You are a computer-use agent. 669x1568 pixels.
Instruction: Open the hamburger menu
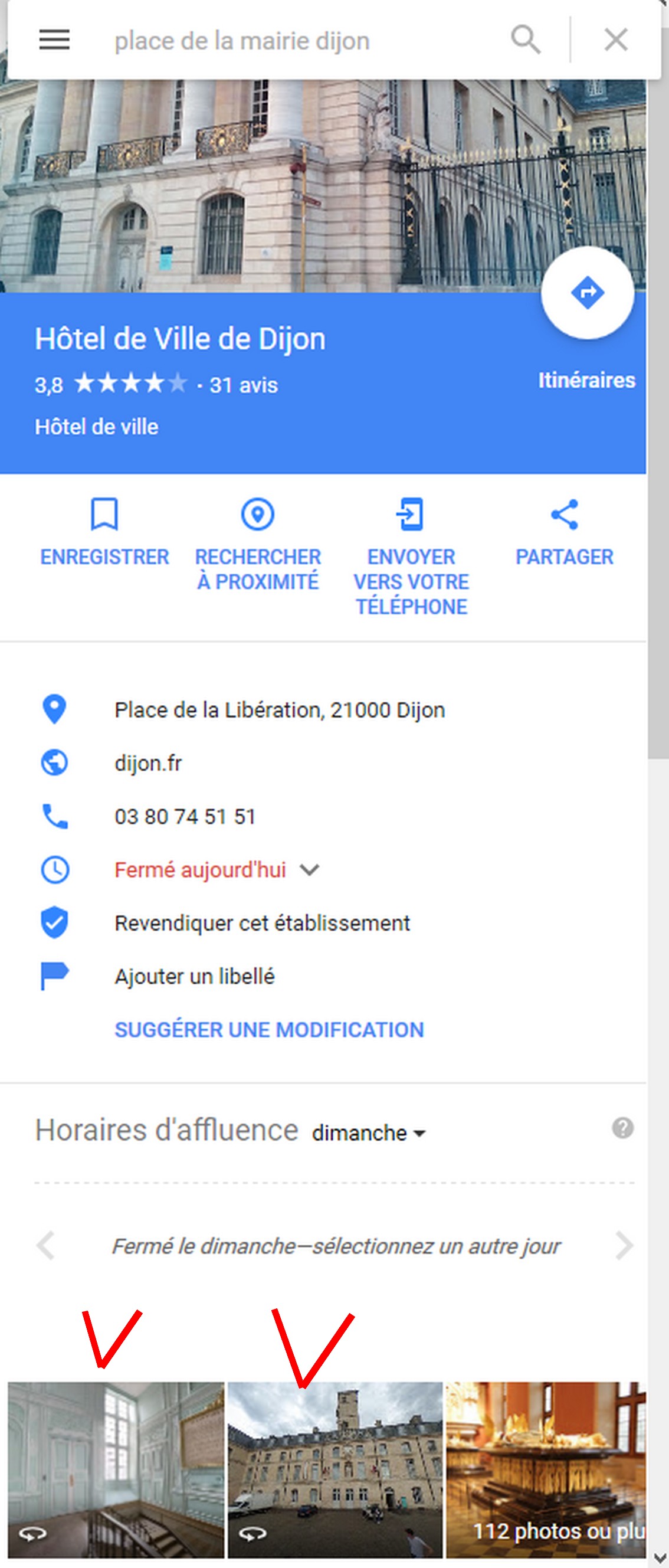pos(54,40)
